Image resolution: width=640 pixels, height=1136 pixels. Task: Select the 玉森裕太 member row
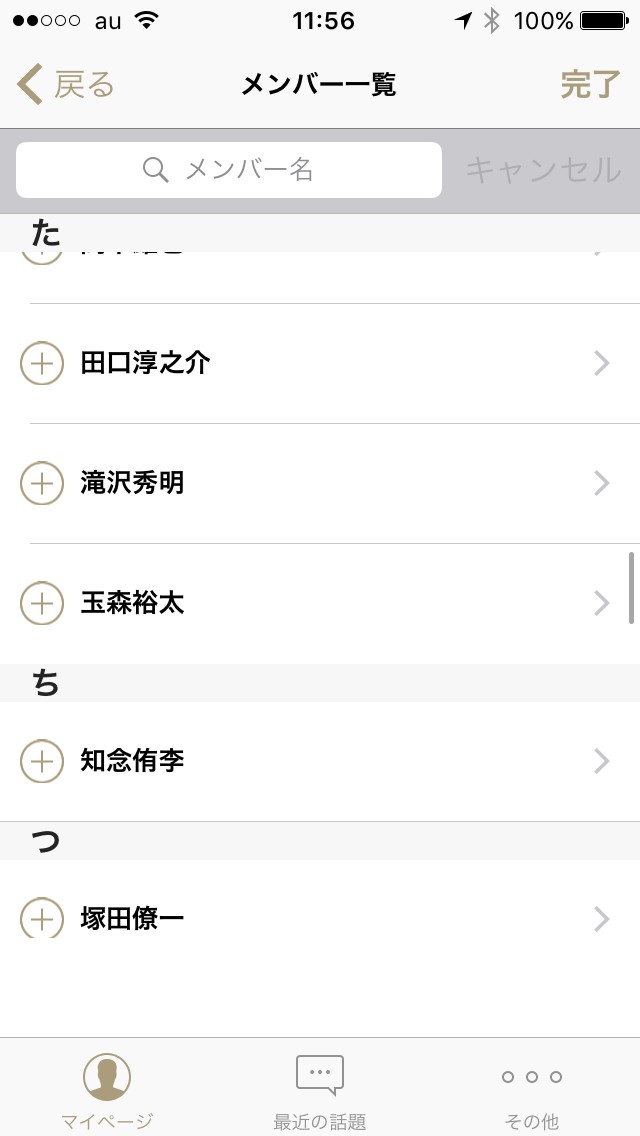coord(340,603)
